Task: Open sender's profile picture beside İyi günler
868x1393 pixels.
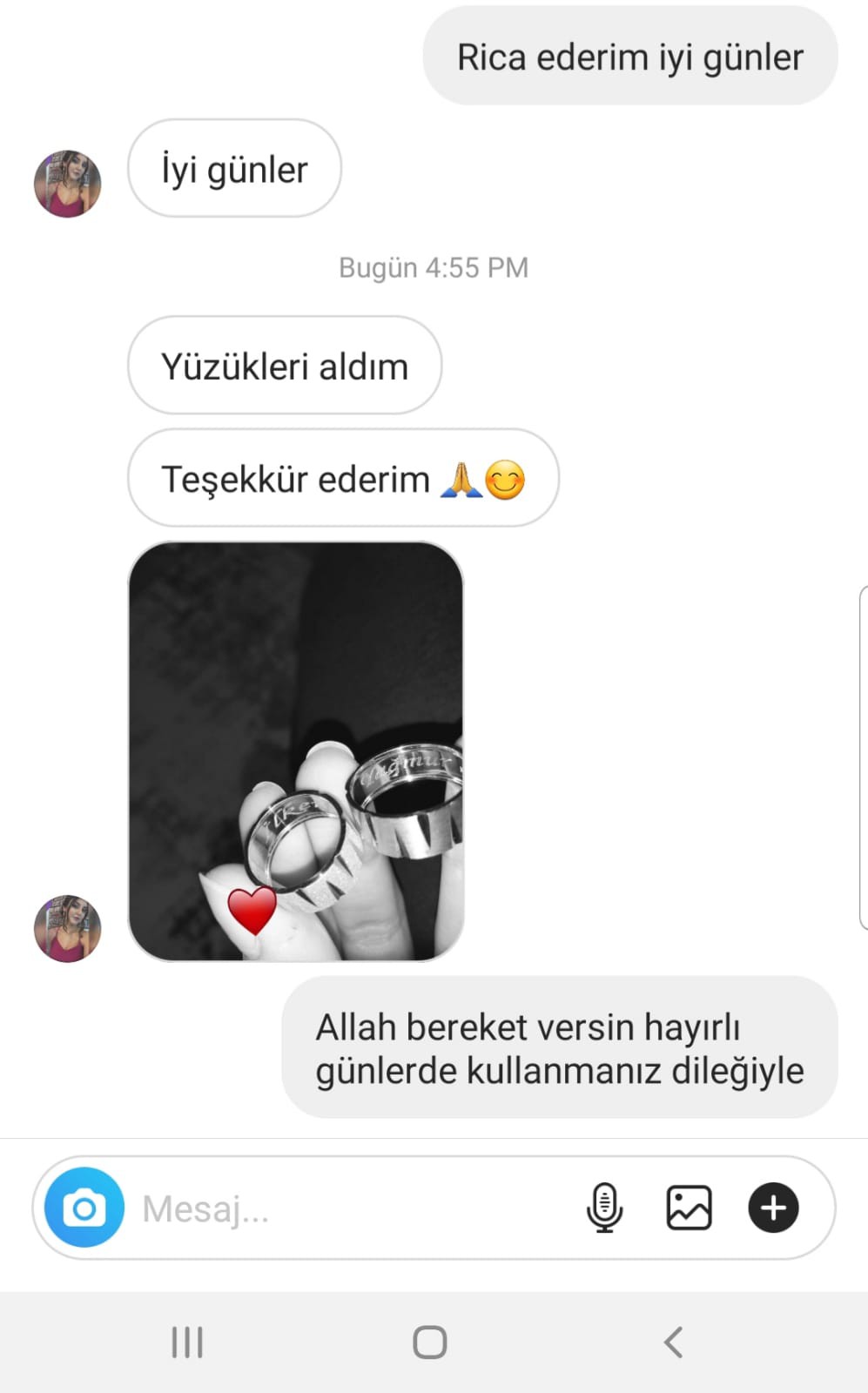Action: 68,184
